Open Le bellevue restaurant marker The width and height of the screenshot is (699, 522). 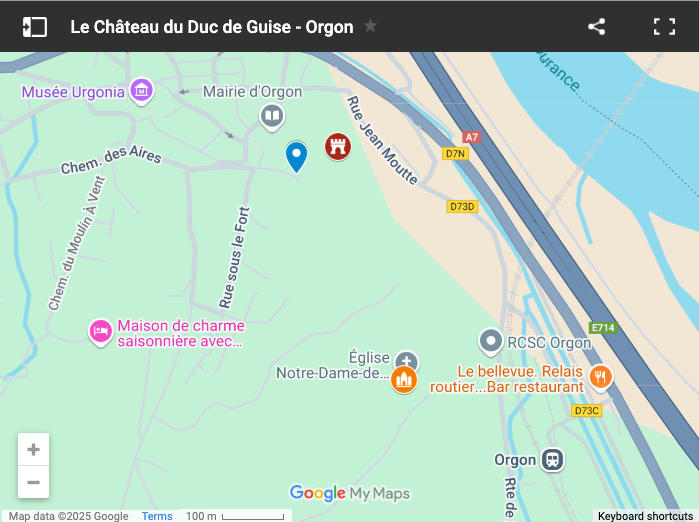601,377
